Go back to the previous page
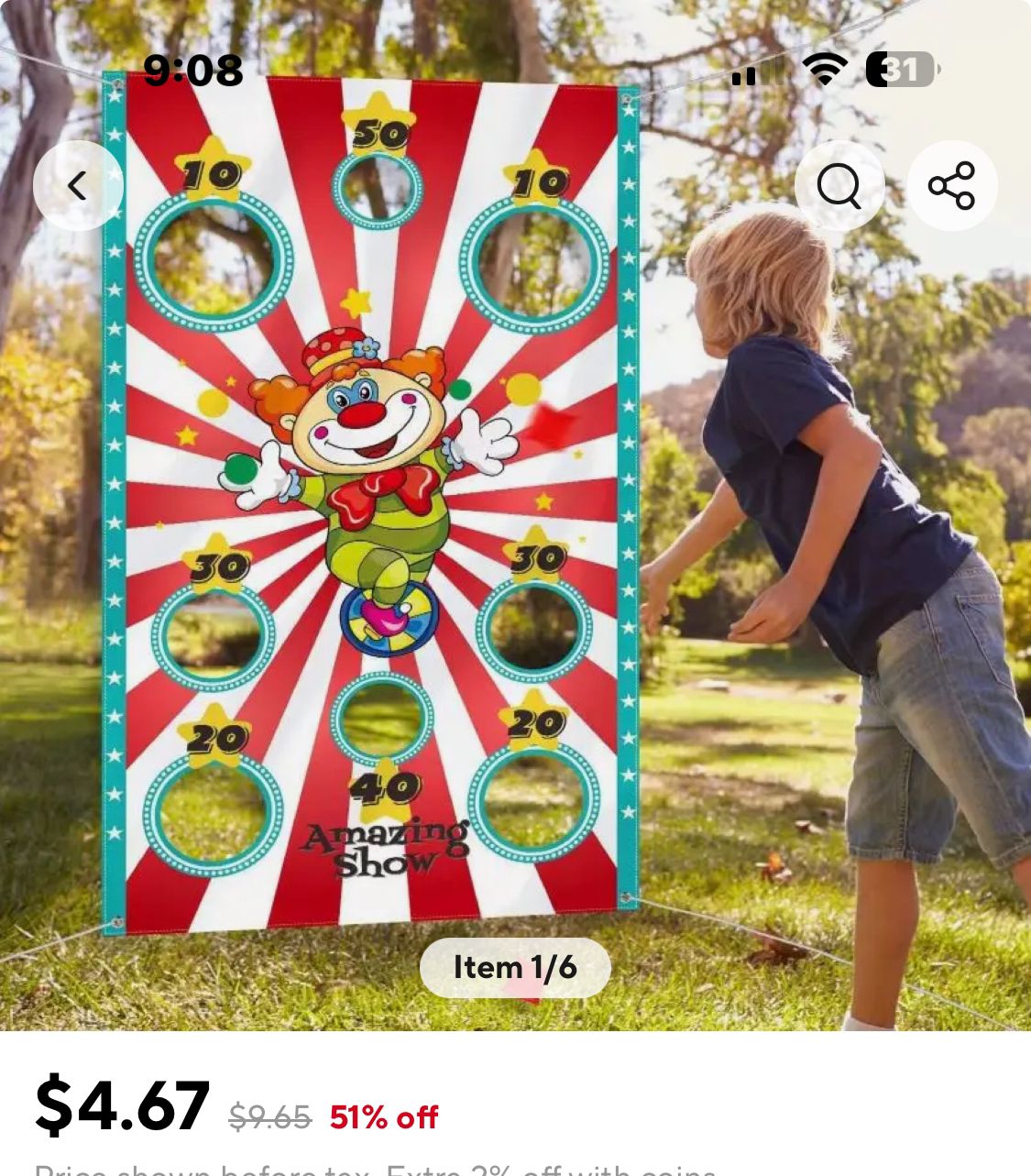1031x1176 pixels. tap(78, 185)
